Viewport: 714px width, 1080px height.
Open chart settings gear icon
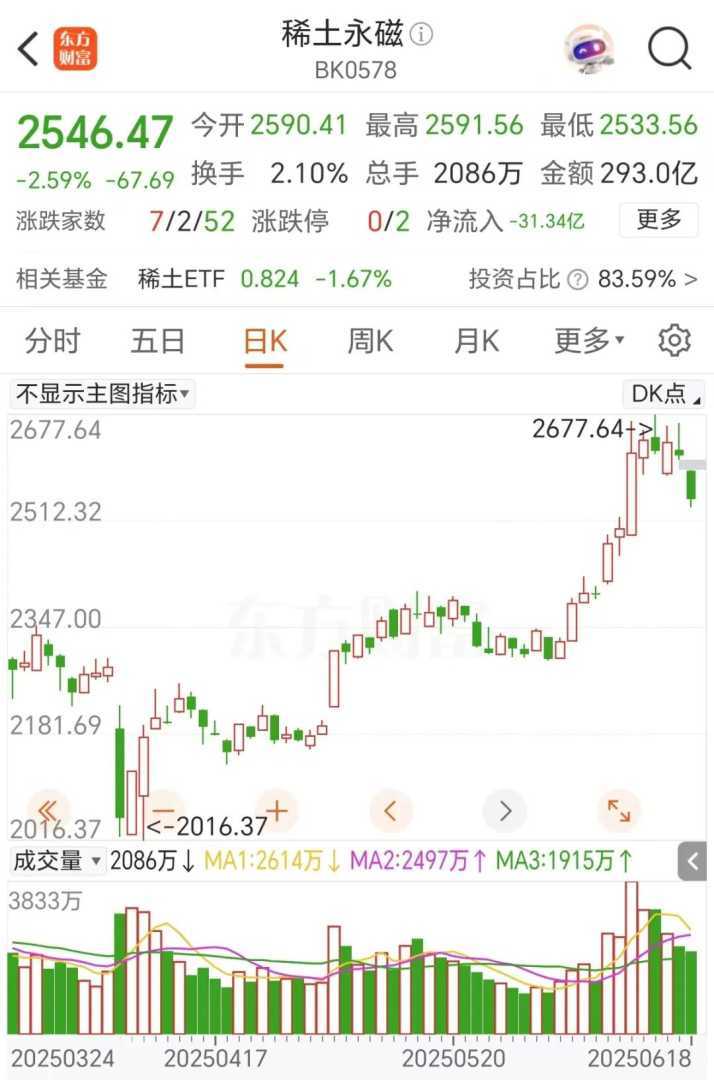(675, 341)
